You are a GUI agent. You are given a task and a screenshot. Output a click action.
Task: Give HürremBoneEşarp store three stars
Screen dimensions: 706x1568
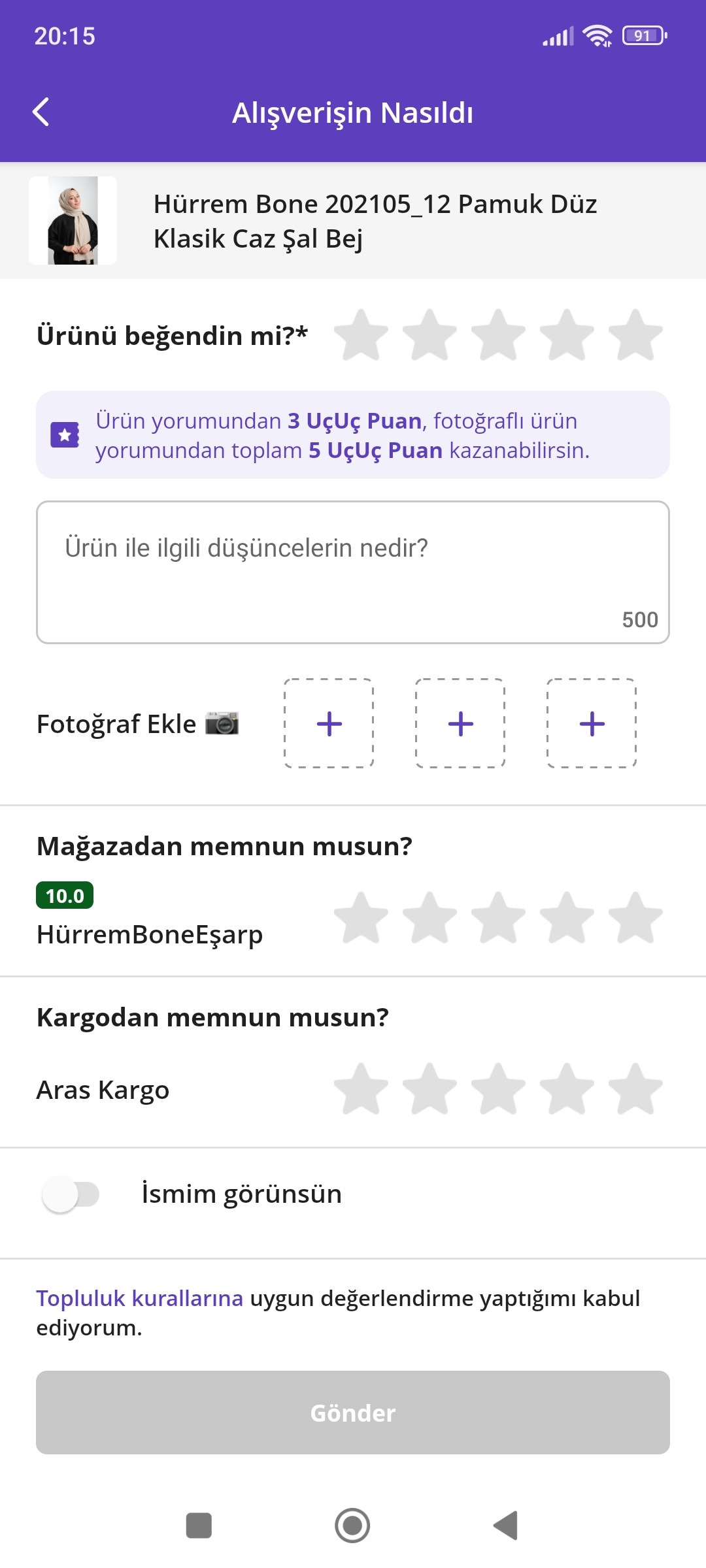[x=498, y=919]
